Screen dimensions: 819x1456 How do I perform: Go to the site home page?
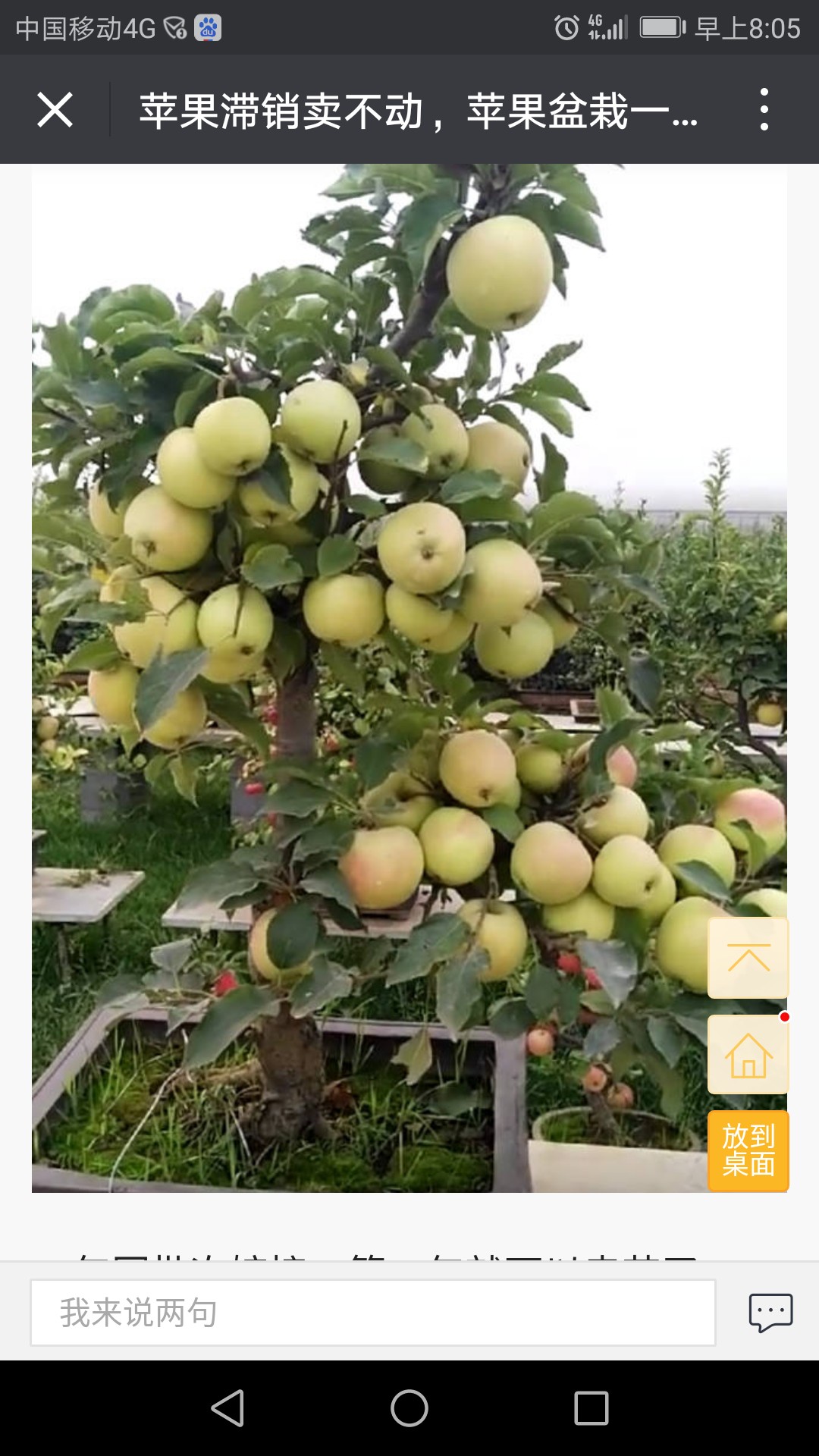[x=748, y=1054]
